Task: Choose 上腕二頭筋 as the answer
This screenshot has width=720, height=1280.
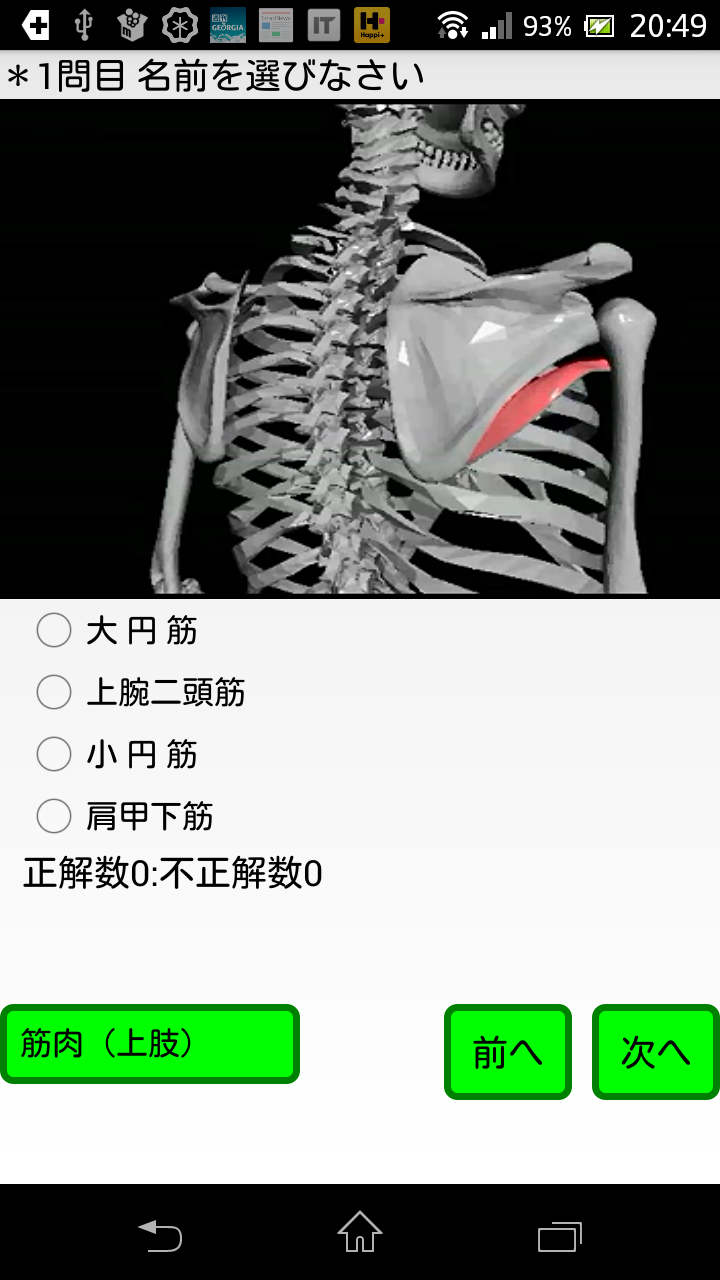Action: click(x=54, y=692)
